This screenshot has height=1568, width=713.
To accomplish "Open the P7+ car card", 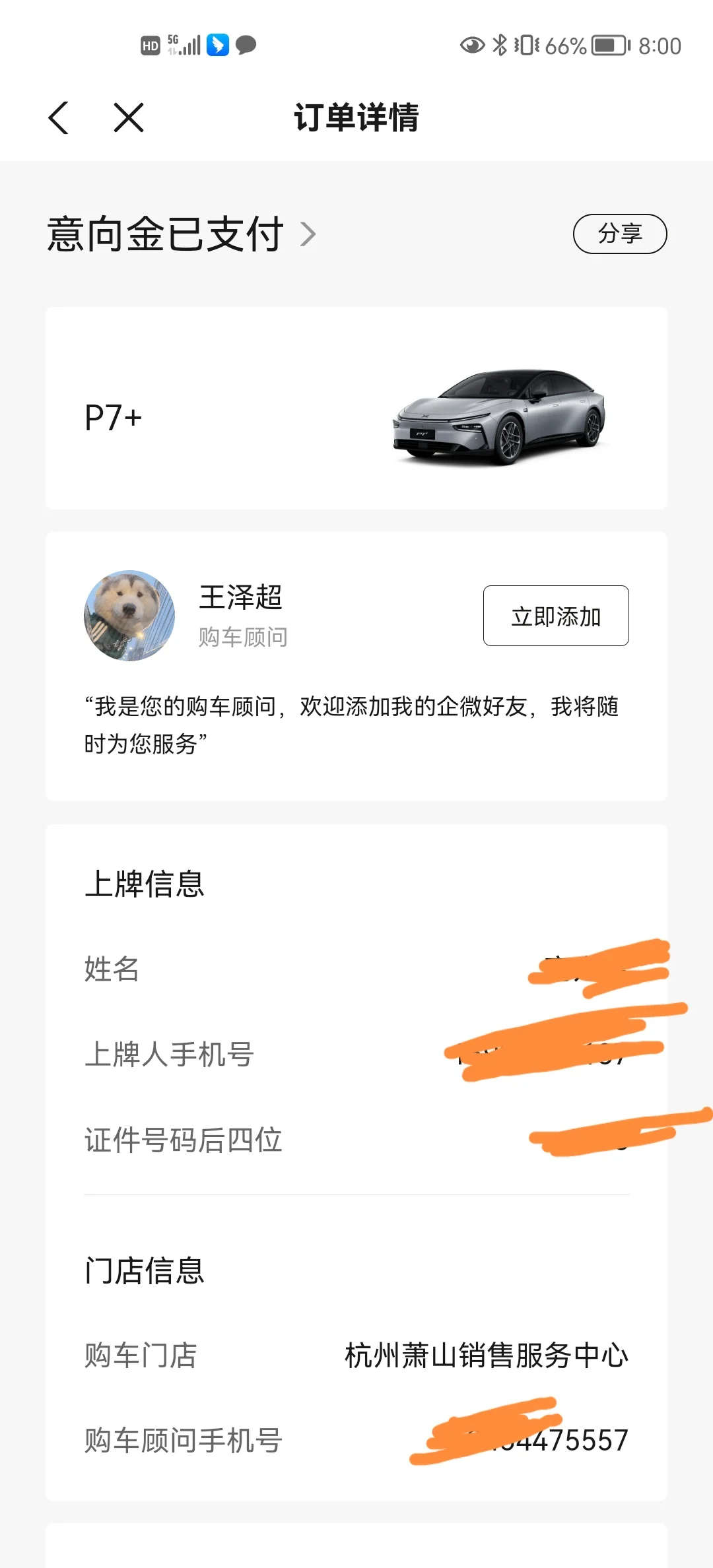I will point(356,408).
